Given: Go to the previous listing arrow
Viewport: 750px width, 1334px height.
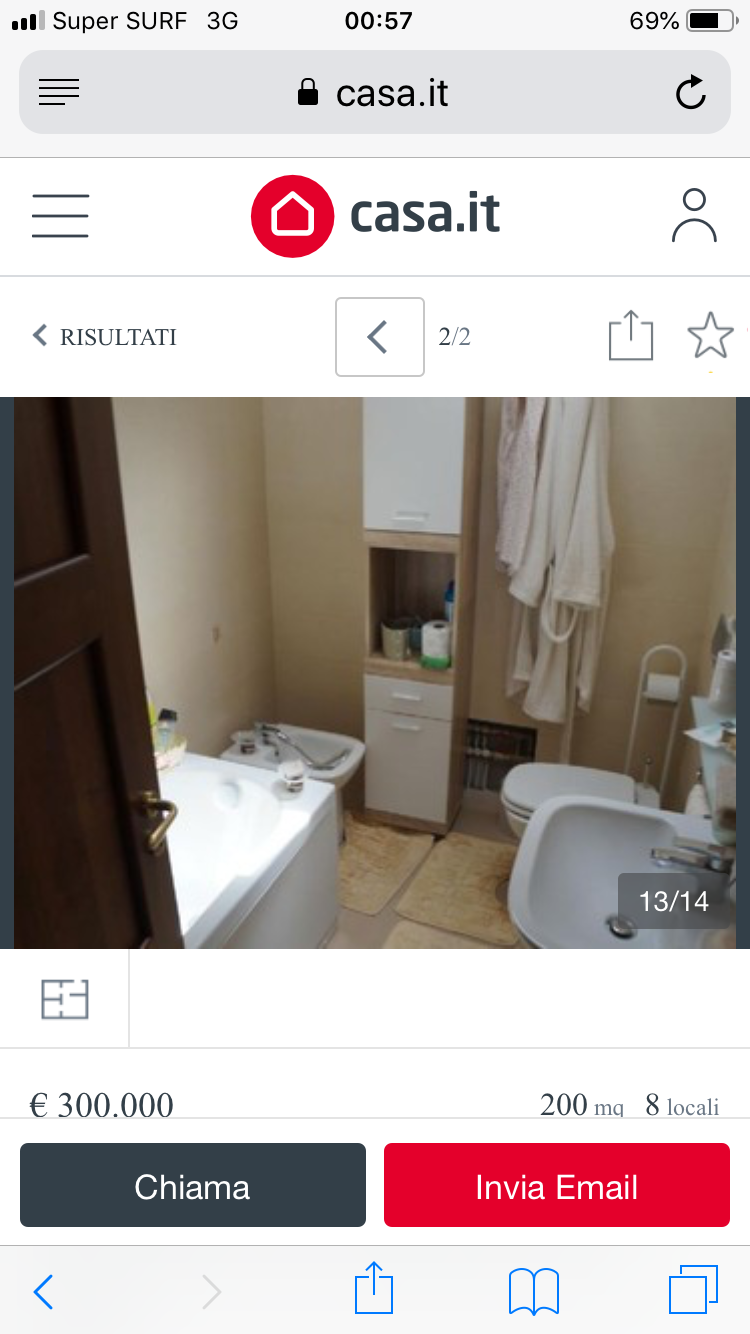Looking at the screenshot, I should [x=379, y=337].
